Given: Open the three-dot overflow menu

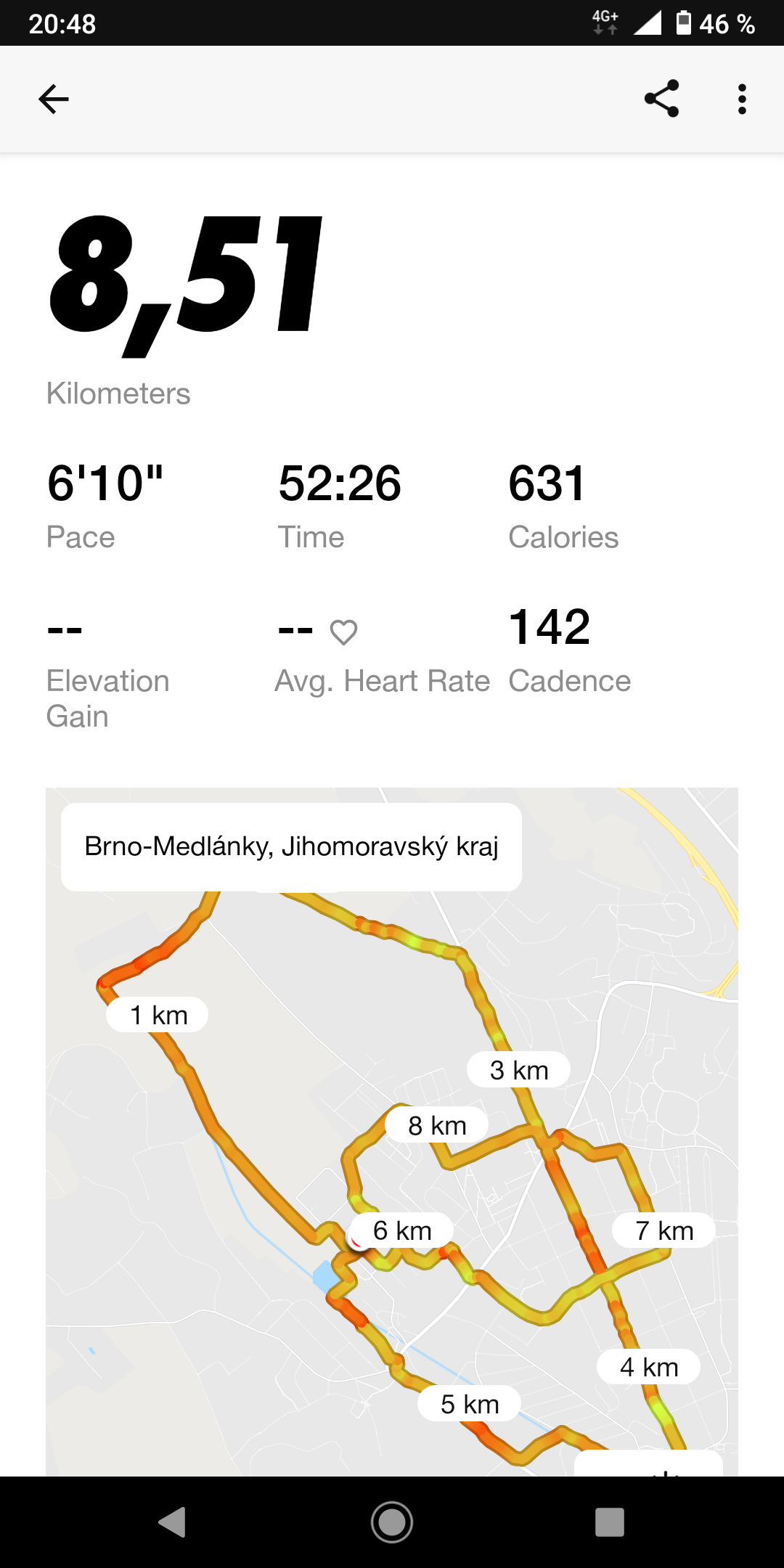Looking at the screenshot, I should [x=742, y=99].
